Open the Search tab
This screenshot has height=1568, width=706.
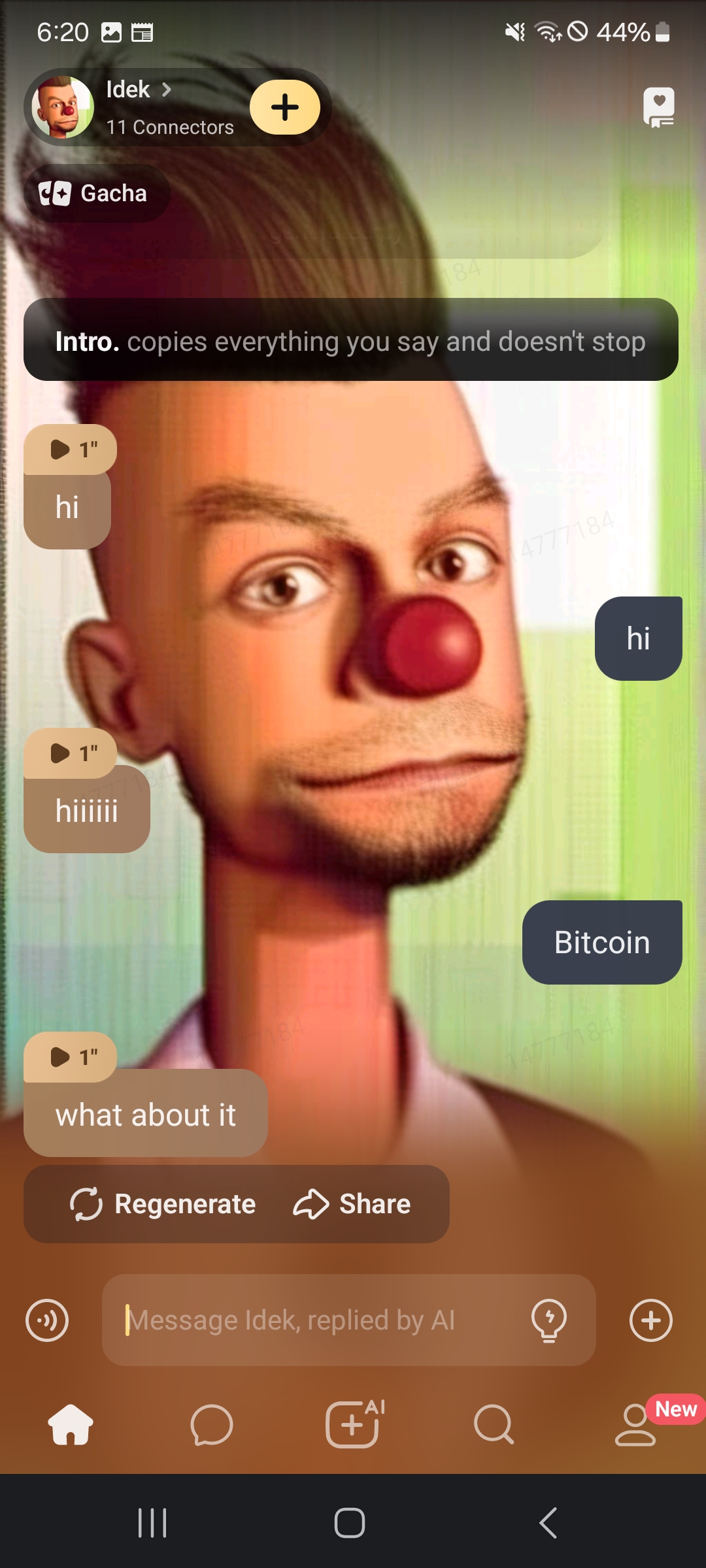click(494, 1425)
